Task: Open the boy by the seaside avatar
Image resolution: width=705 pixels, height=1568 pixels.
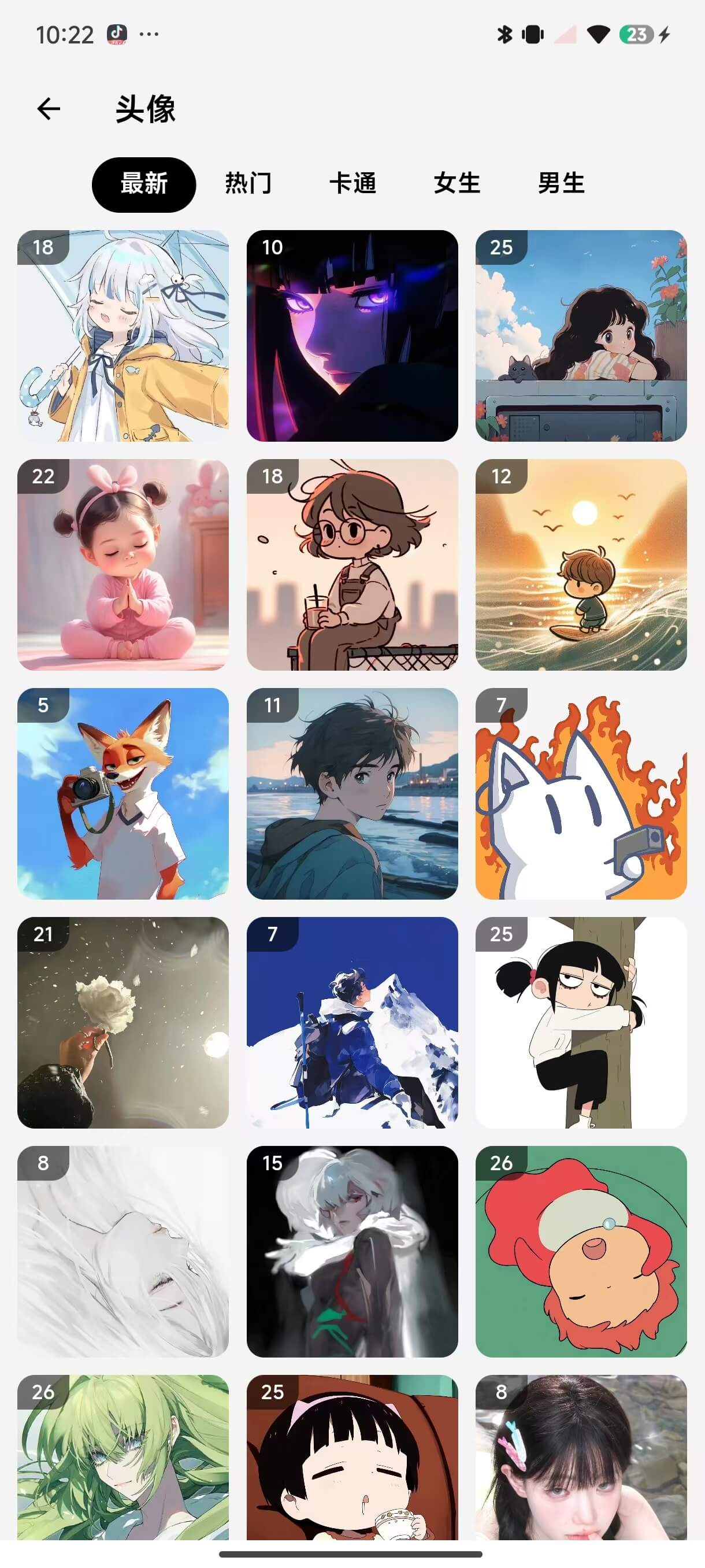Action: [351, 793]
